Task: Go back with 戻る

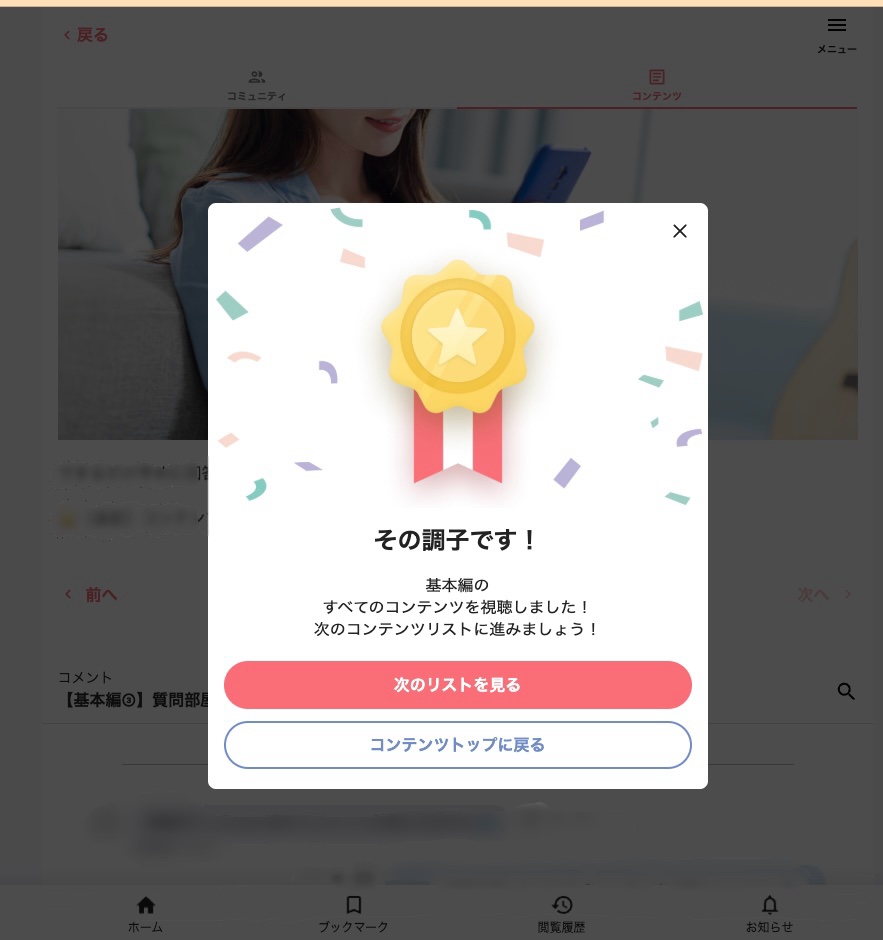Action: click(x=85, y=35)
